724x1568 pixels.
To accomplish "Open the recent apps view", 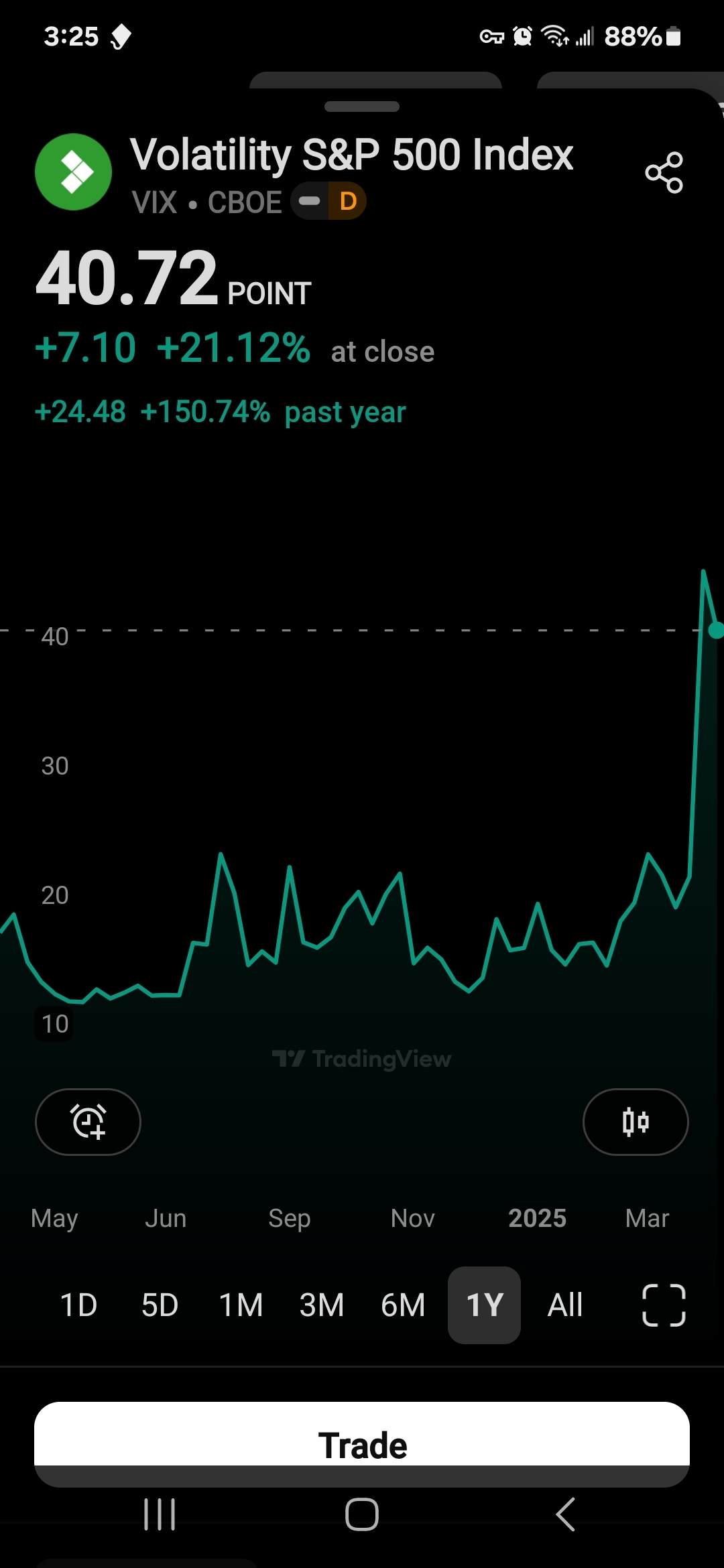I will 160,1514.
